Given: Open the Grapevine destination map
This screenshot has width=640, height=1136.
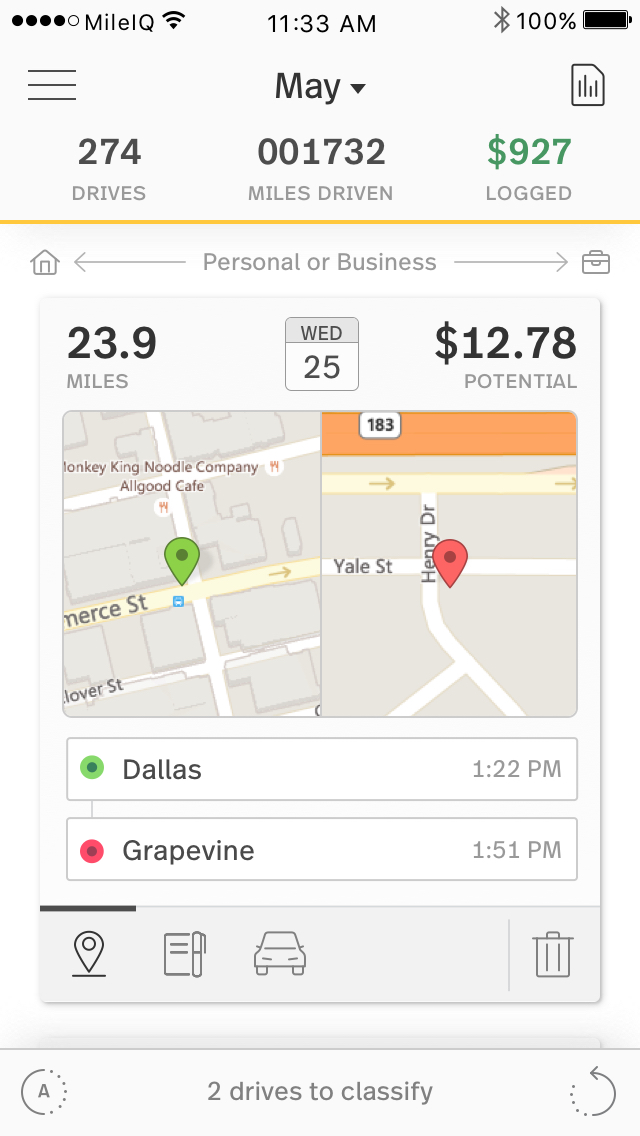Looking at the screenshot, I should click(449, 564).
